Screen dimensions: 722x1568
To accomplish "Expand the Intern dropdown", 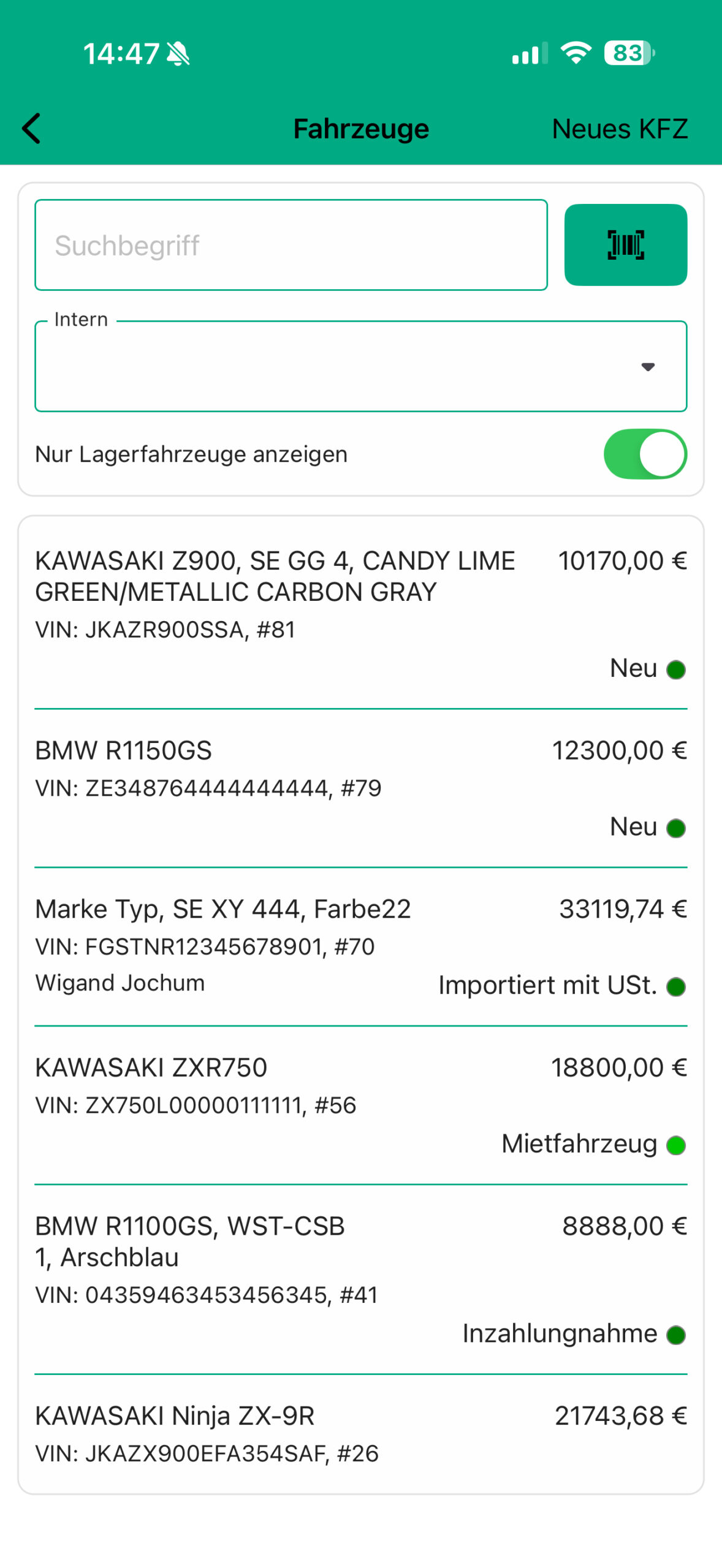I will pyautogui.click(x=360, y=366).
